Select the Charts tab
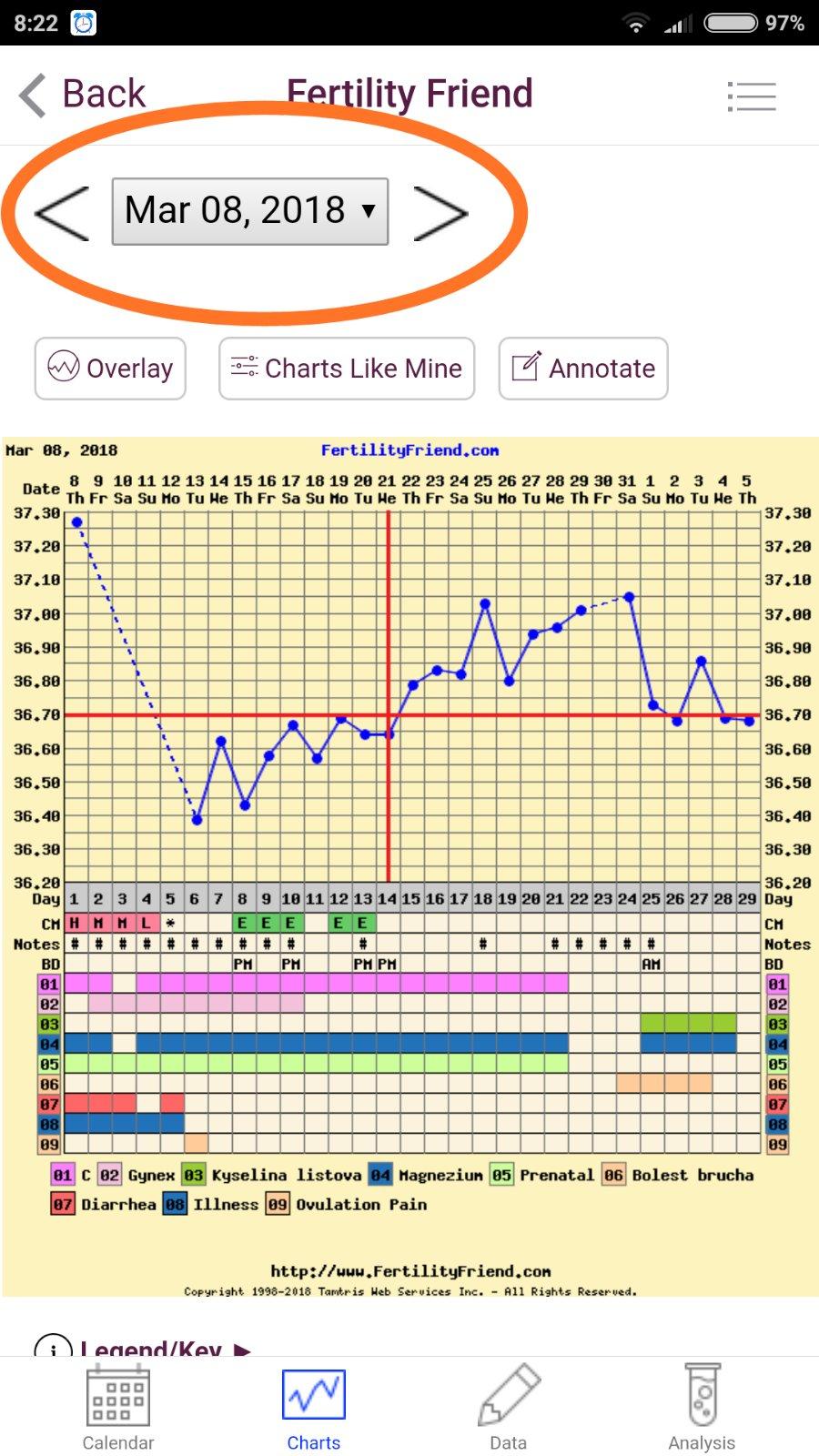The height and width of the screenshot is (1456, 819). click(x=314, y=1407)
